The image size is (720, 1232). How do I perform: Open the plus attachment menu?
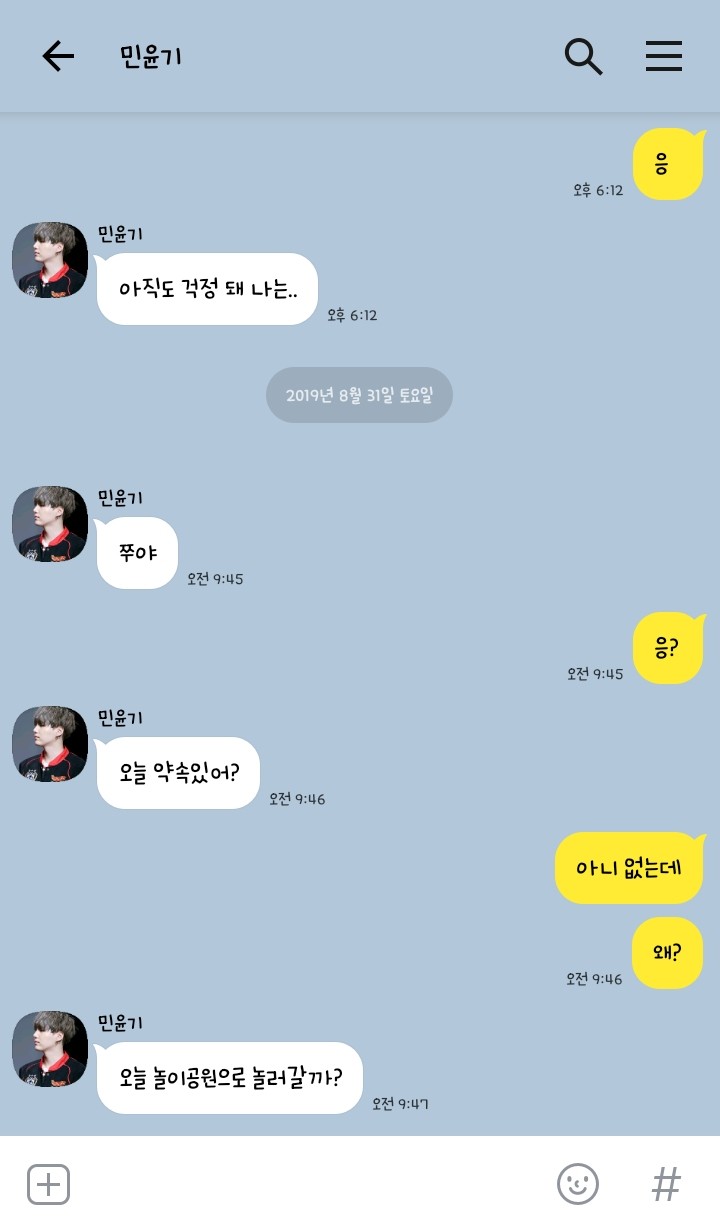(x=48, y=1185)
